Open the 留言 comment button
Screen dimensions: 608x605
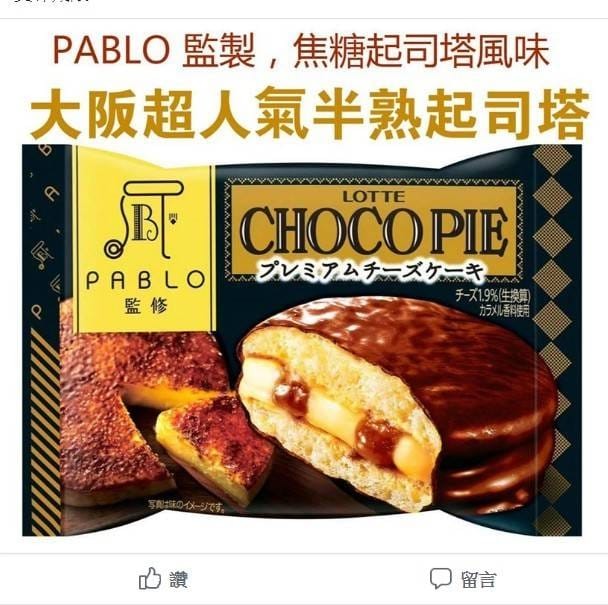coord(462,578)
